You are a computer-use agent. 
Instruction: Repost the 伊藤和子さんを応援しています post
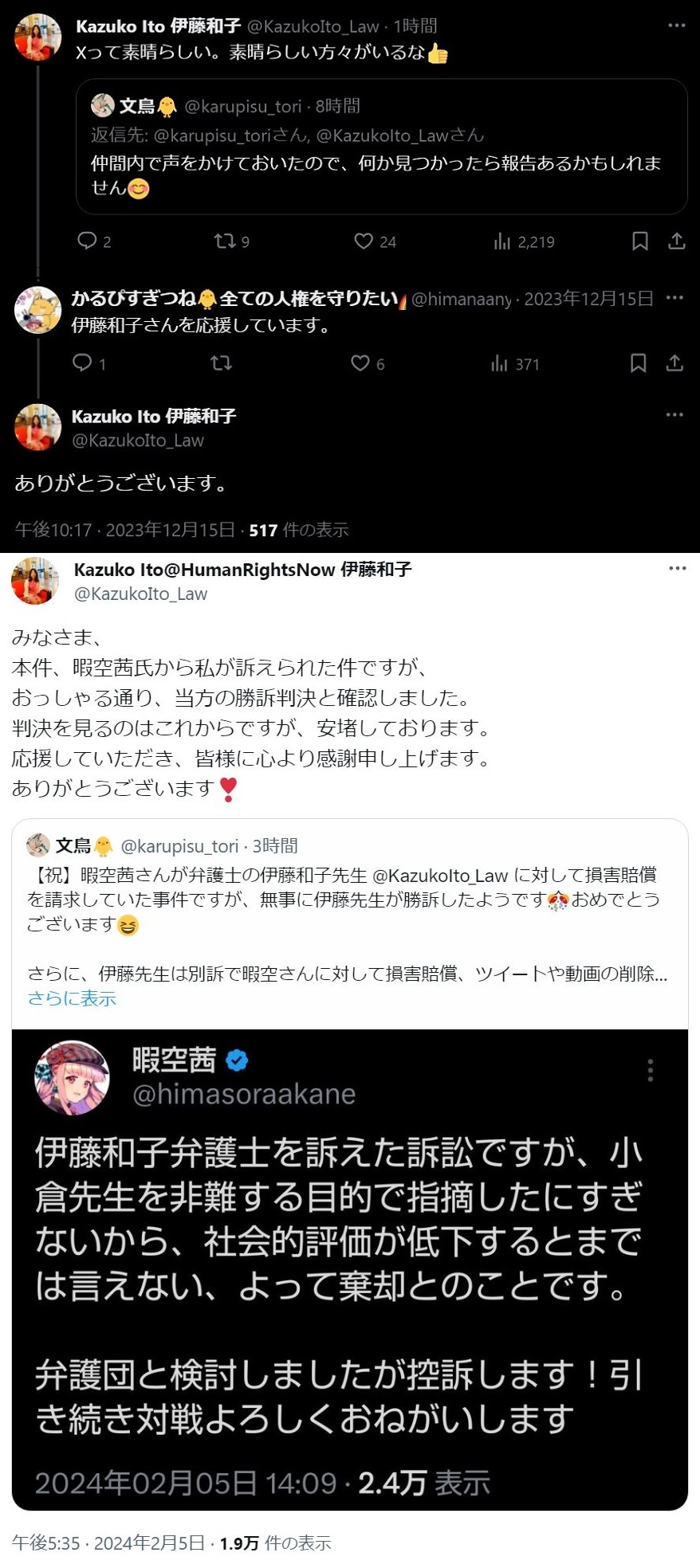coord(221,363)
